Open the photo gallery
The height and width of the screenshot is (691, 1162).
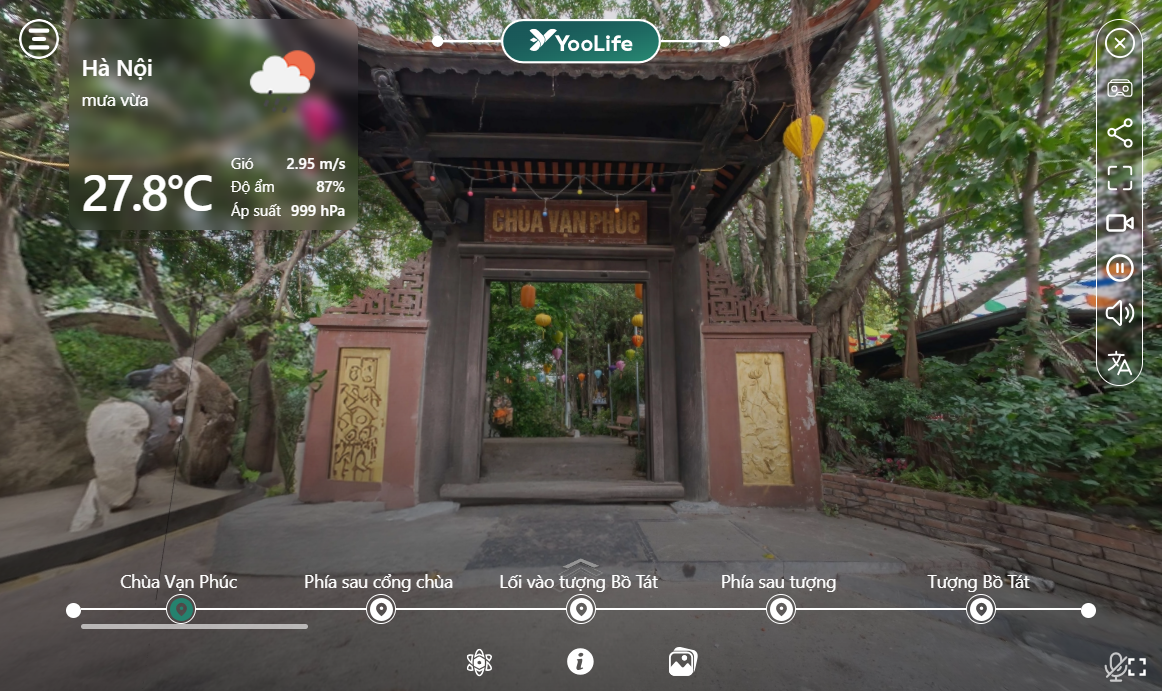click(682, 661)
